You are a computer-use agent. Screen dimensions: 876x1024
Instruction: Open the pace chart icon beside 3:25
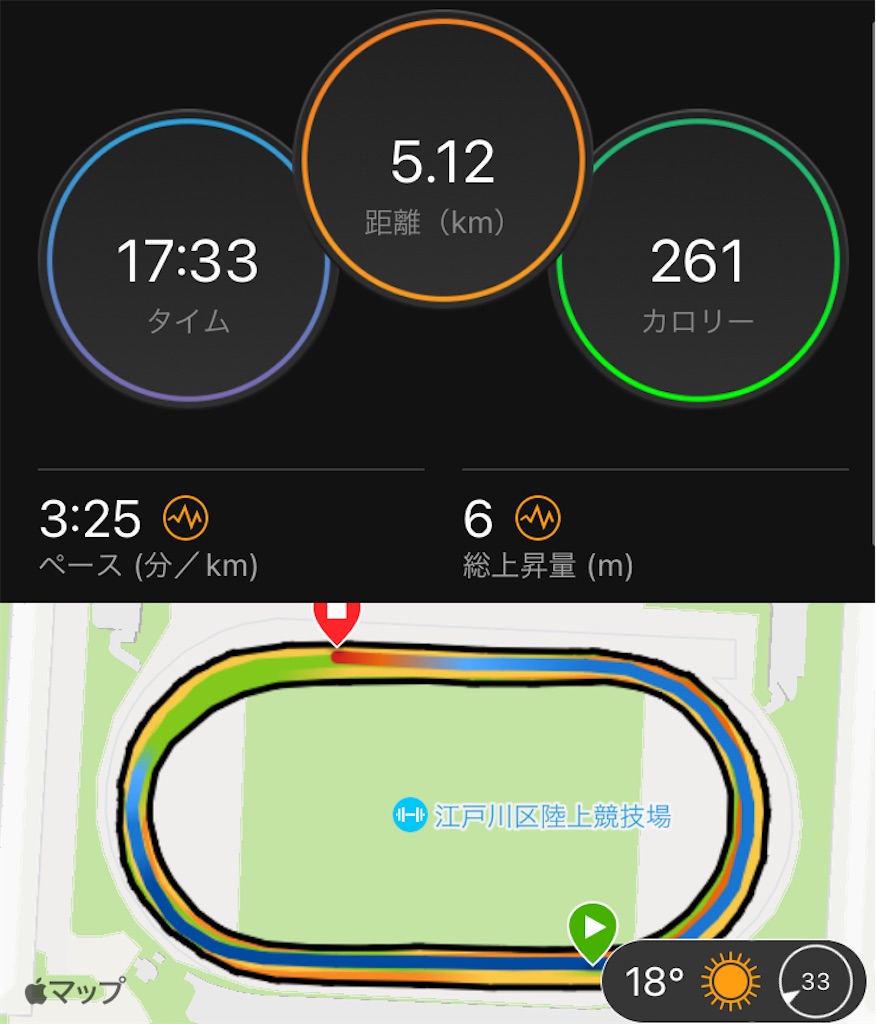(185, 519)
